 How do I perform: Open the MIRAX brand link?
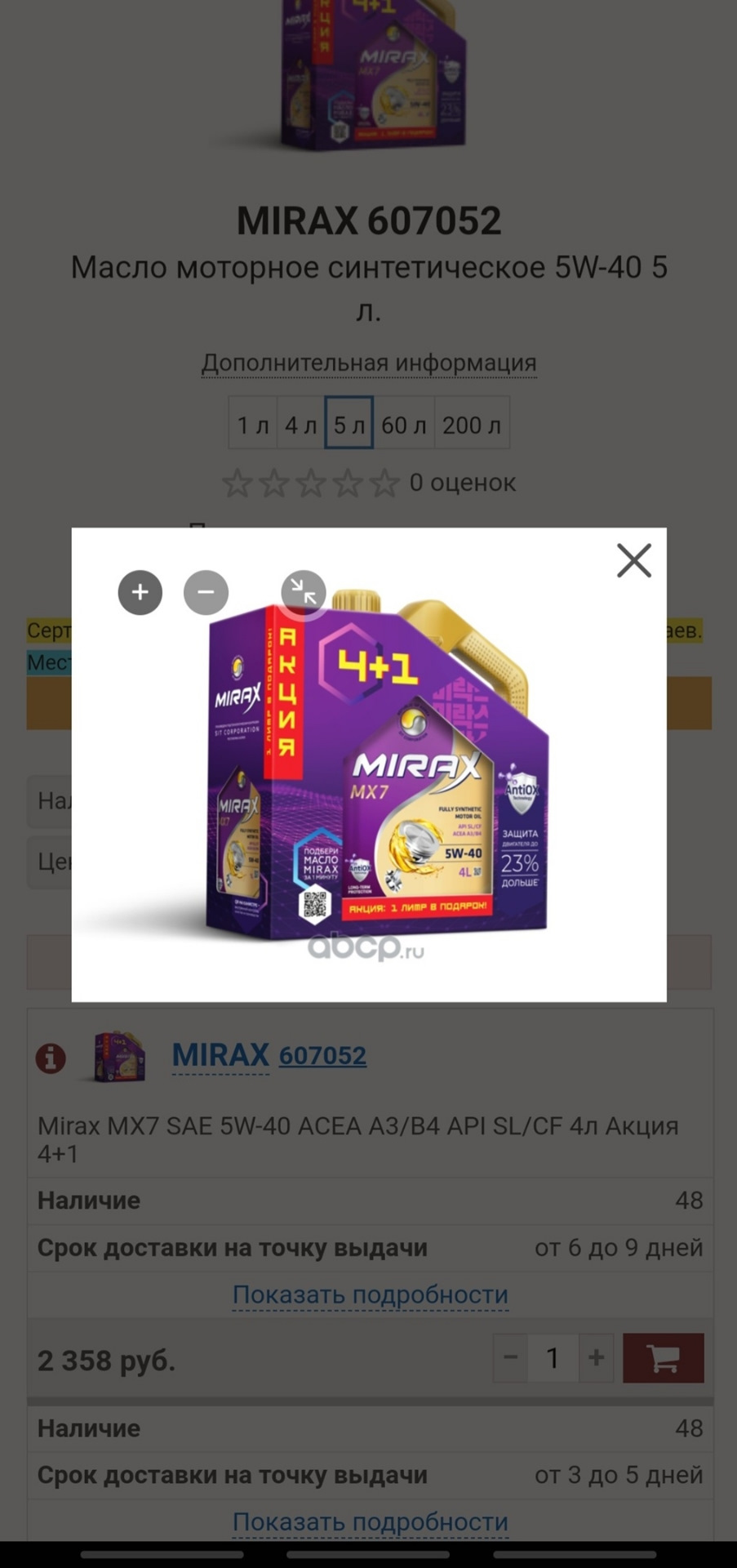[x=220, y=1055]
